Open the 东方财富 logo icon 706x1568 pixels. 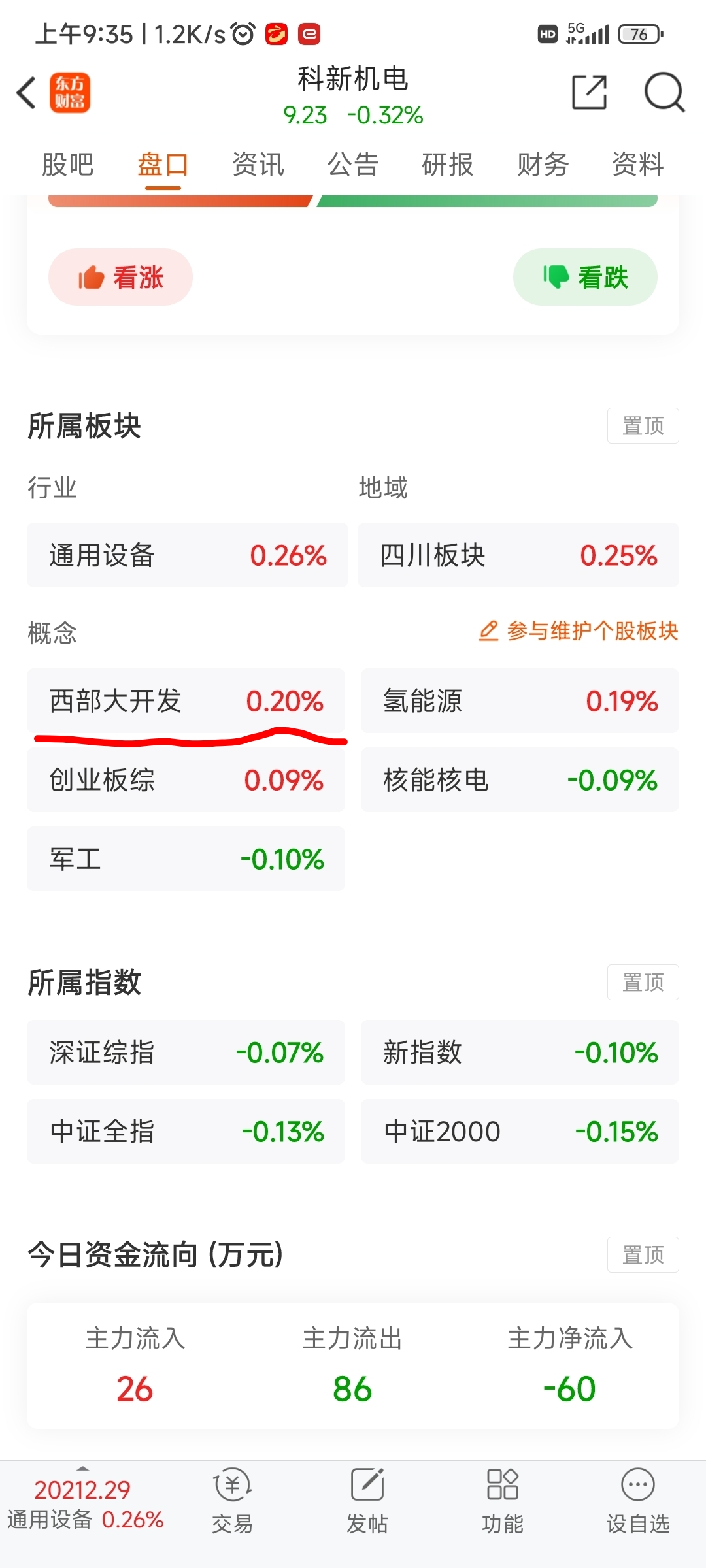coord(71,93)
